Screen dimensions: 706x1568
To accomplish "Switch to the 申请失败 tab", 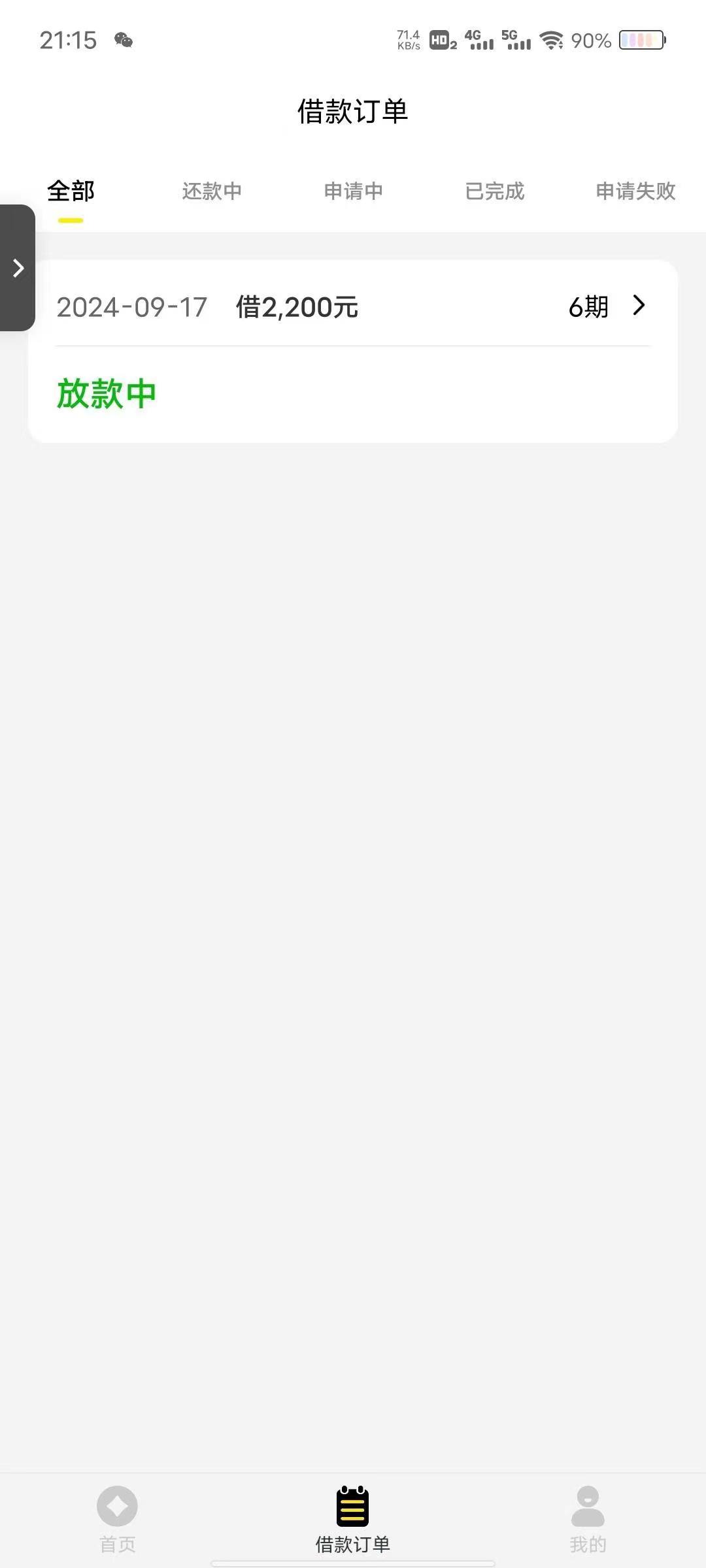I will (635, 191).
